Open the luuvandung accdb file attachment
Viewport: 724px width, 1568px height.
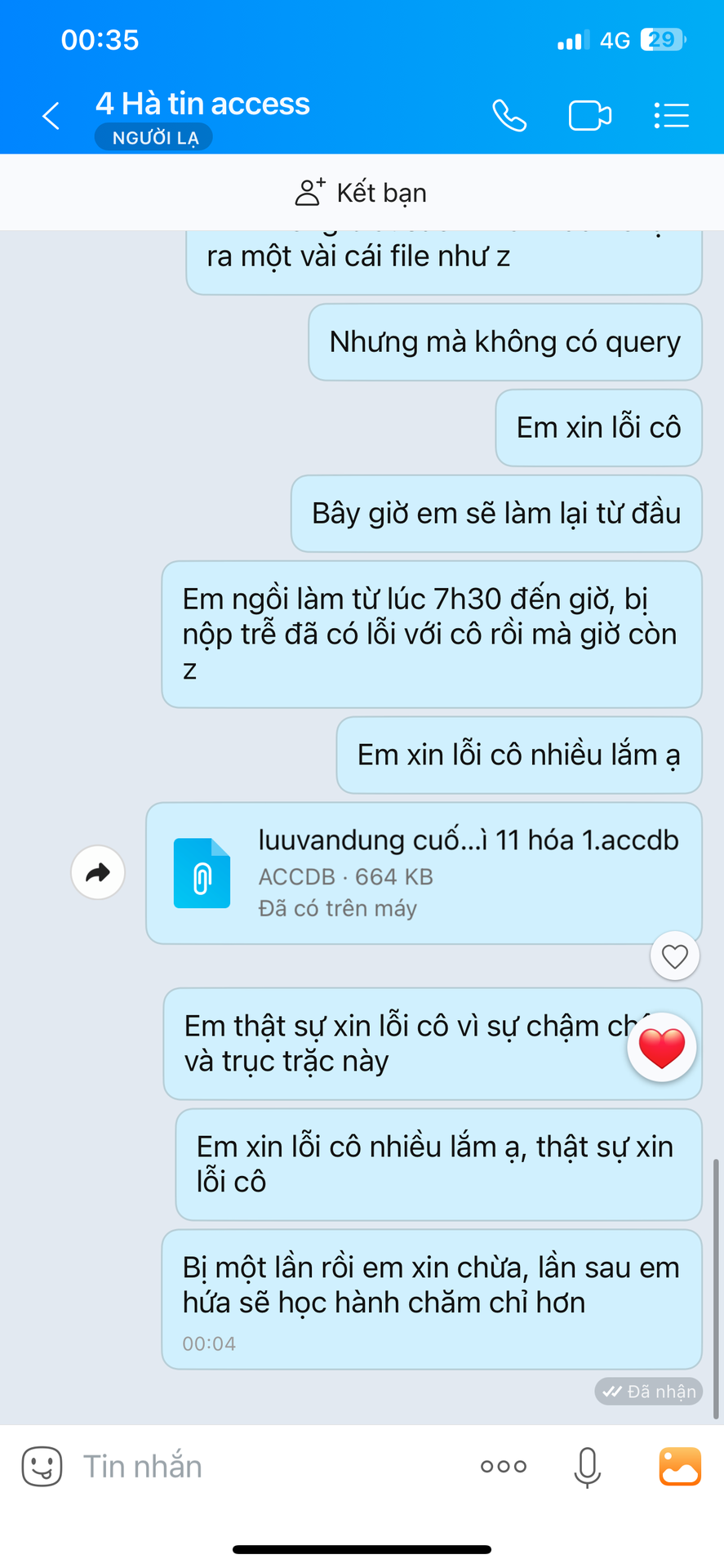click(x=424, y=873)
